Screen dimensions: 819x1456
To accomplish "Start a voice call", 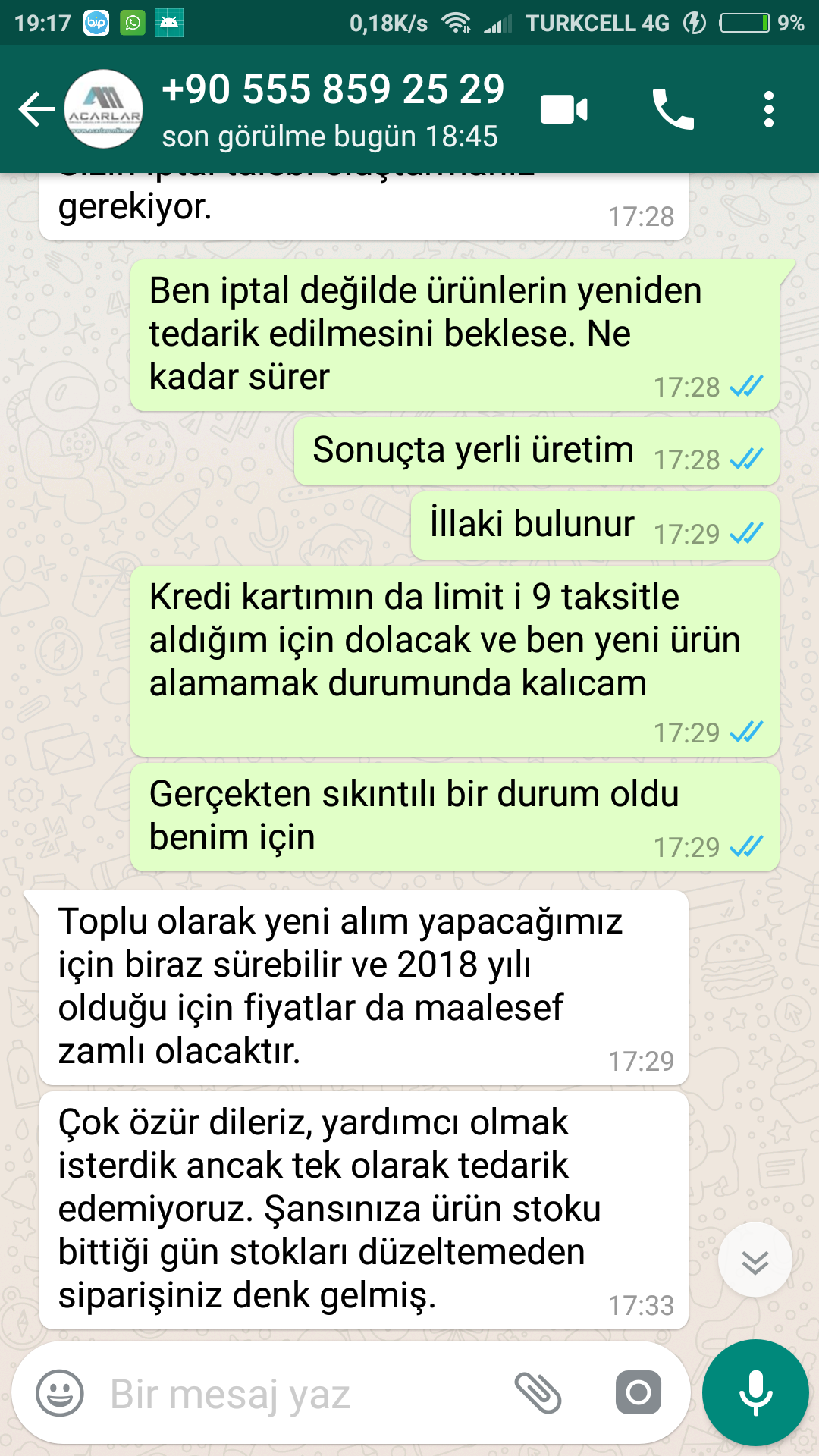I will (673, 110).
